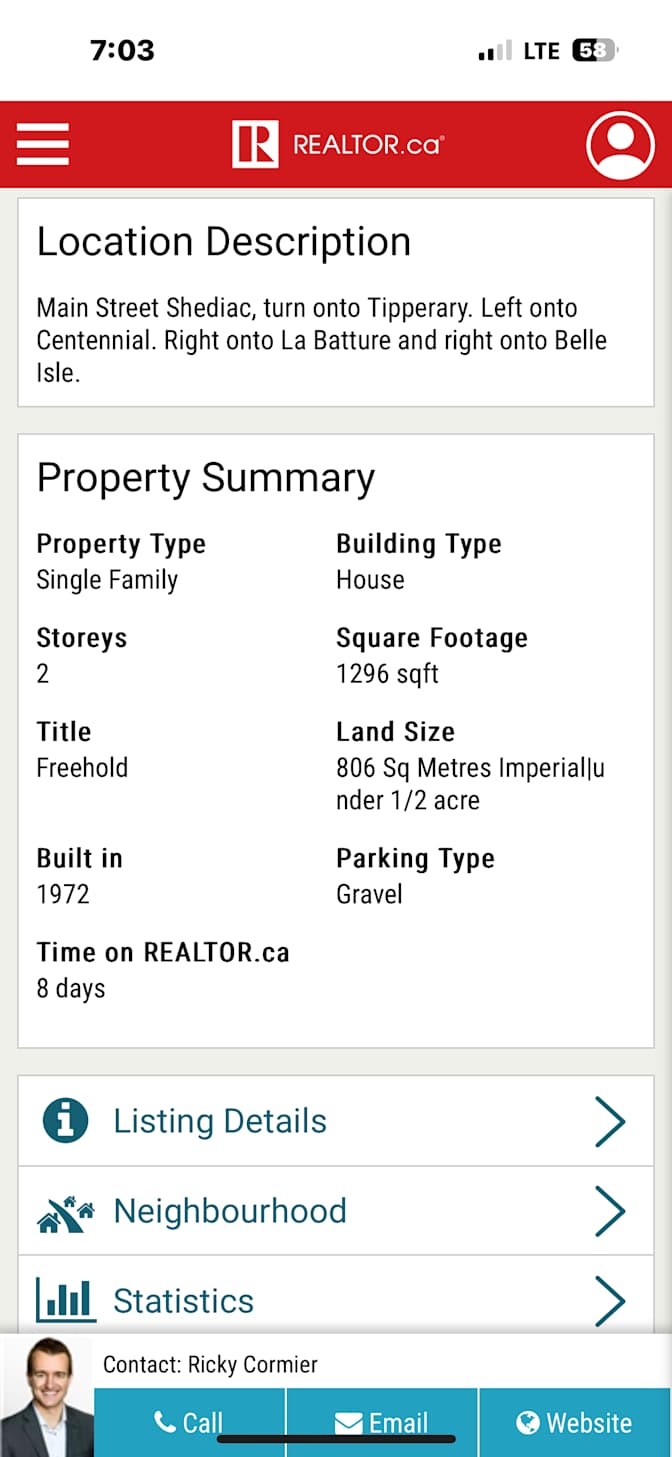The image size is (672, 1457).
Task: Tap the REALTOR.ca logo to go home
Action: click(x=336, y=145)
